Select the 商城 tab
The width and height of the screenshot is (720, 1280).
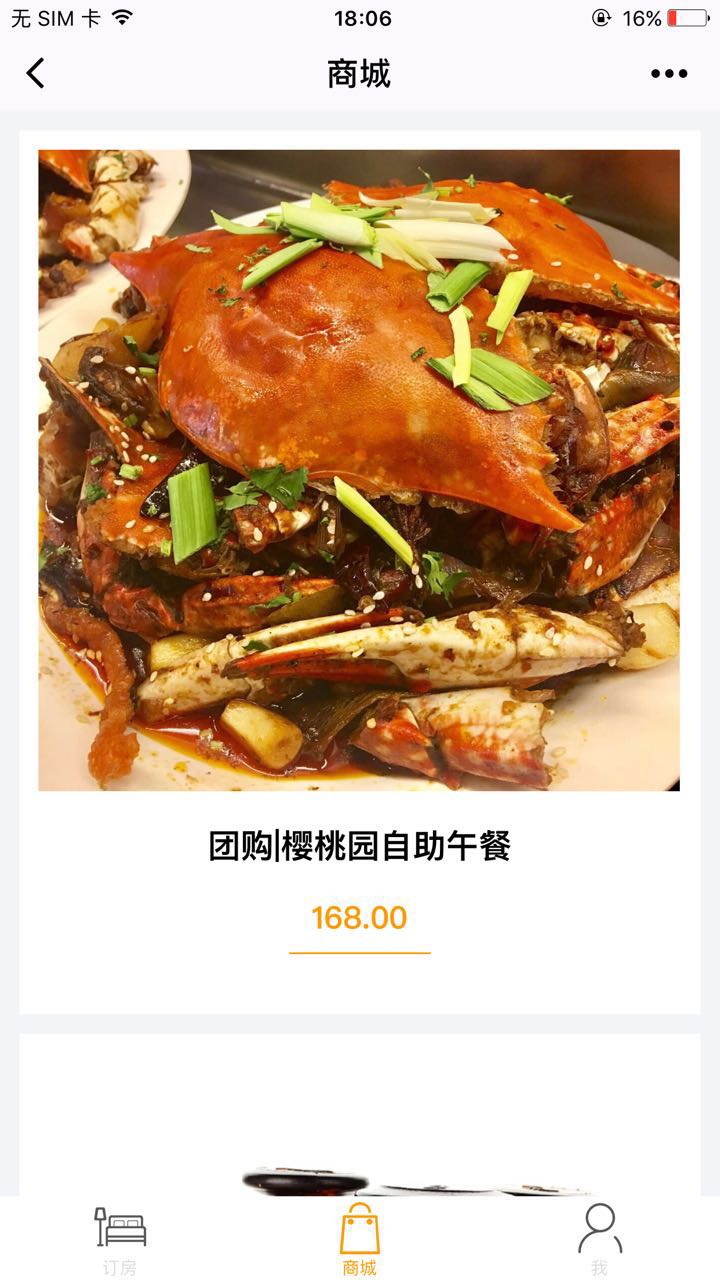(360, 1238)
